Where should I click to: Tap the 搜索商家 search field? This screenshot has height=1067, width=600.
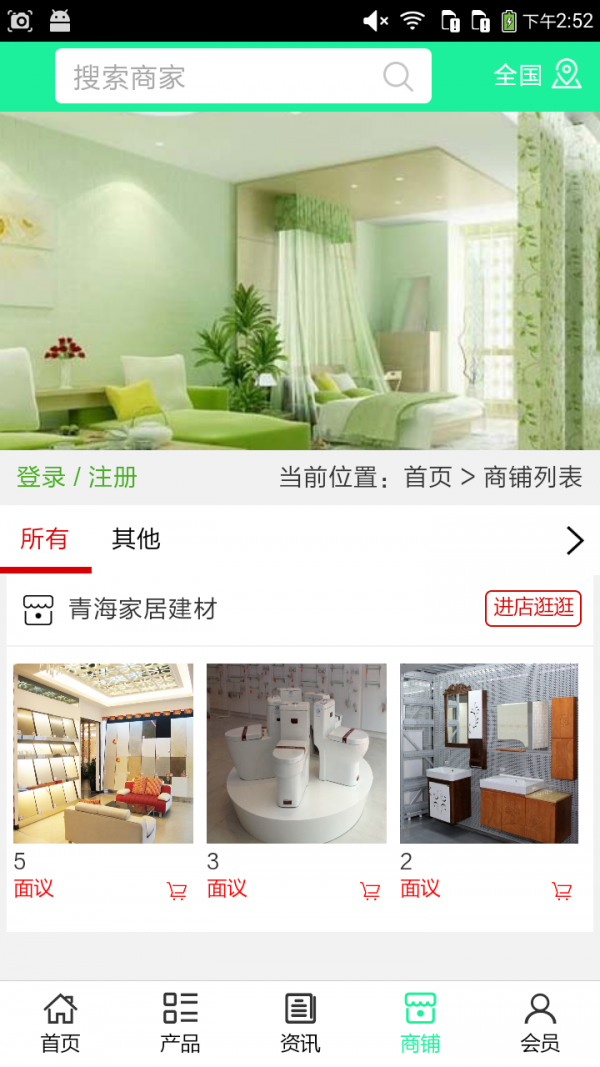[220, 77]
